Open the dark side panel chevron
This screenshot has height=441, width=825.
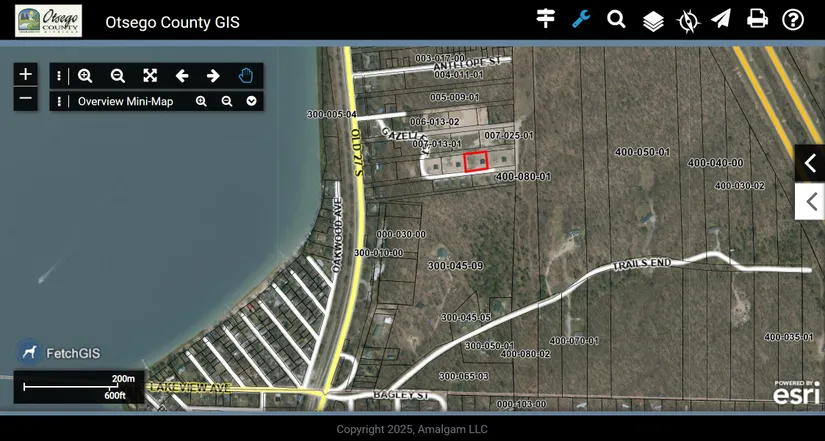810,163
